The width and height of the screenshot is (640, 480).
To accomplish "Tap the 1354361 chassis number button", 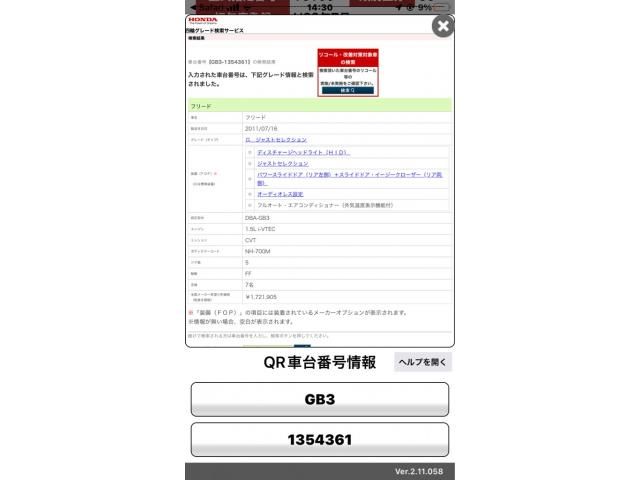I will 320,440.
